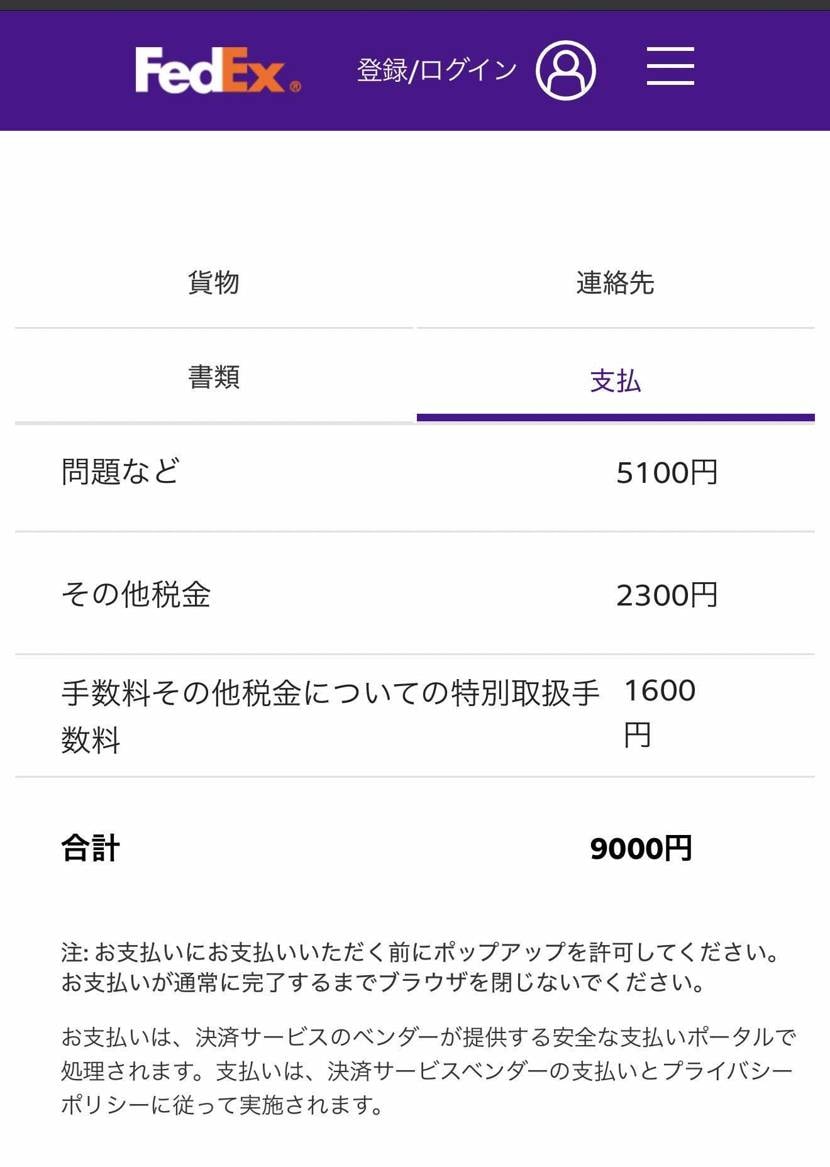Switch to the 貨物 tab

[213, 283]
